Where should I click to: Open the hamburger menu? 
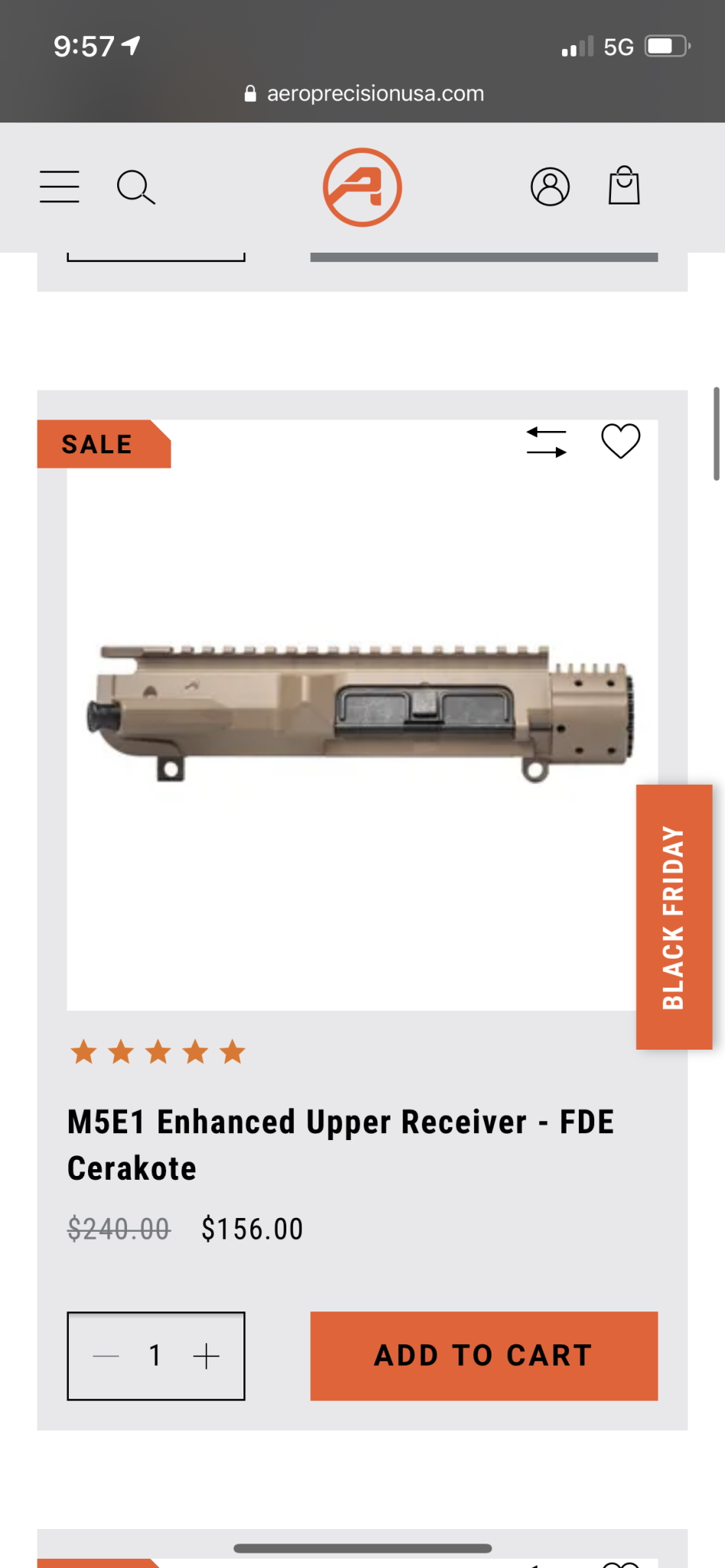click(x=60, y=187)
